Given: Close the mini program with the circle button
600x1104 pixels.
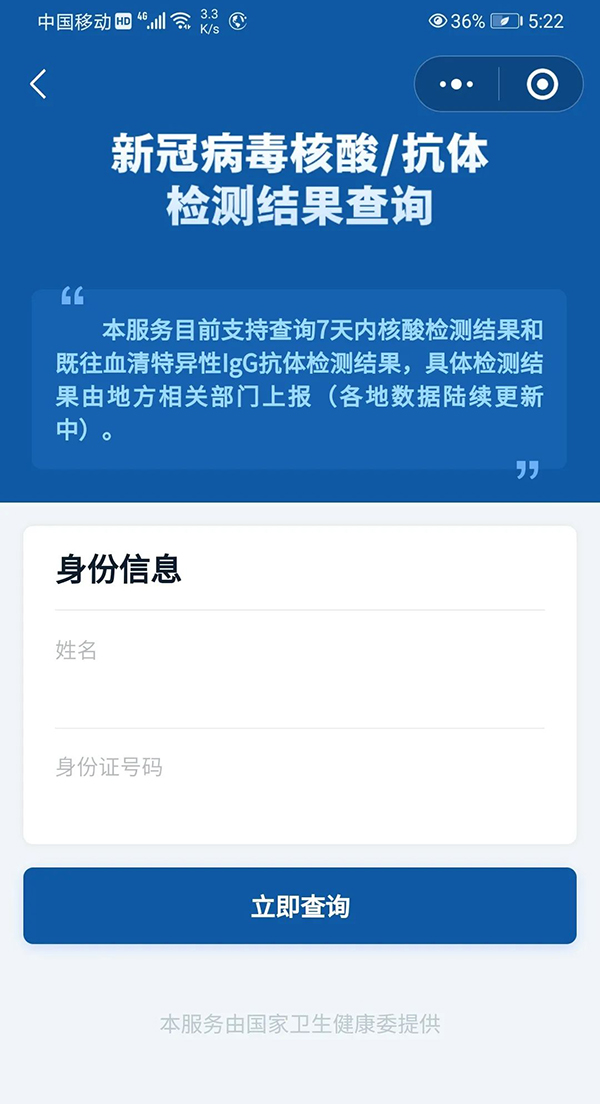Looking at the screenshot, I should coord(541,84).
